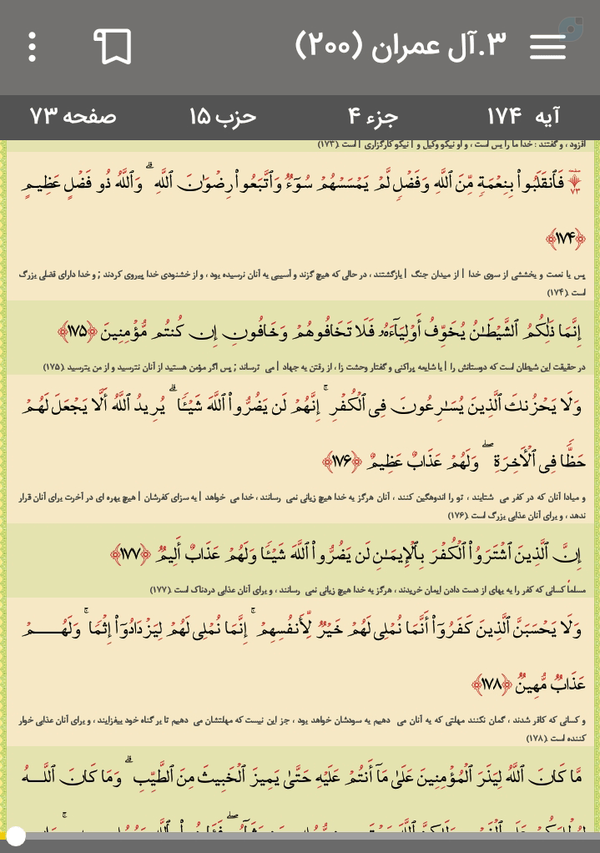Screen dimensions: 600x853
Task: Tap the آیه ۱۷۴ ayah selector
Action: (523, 116)
